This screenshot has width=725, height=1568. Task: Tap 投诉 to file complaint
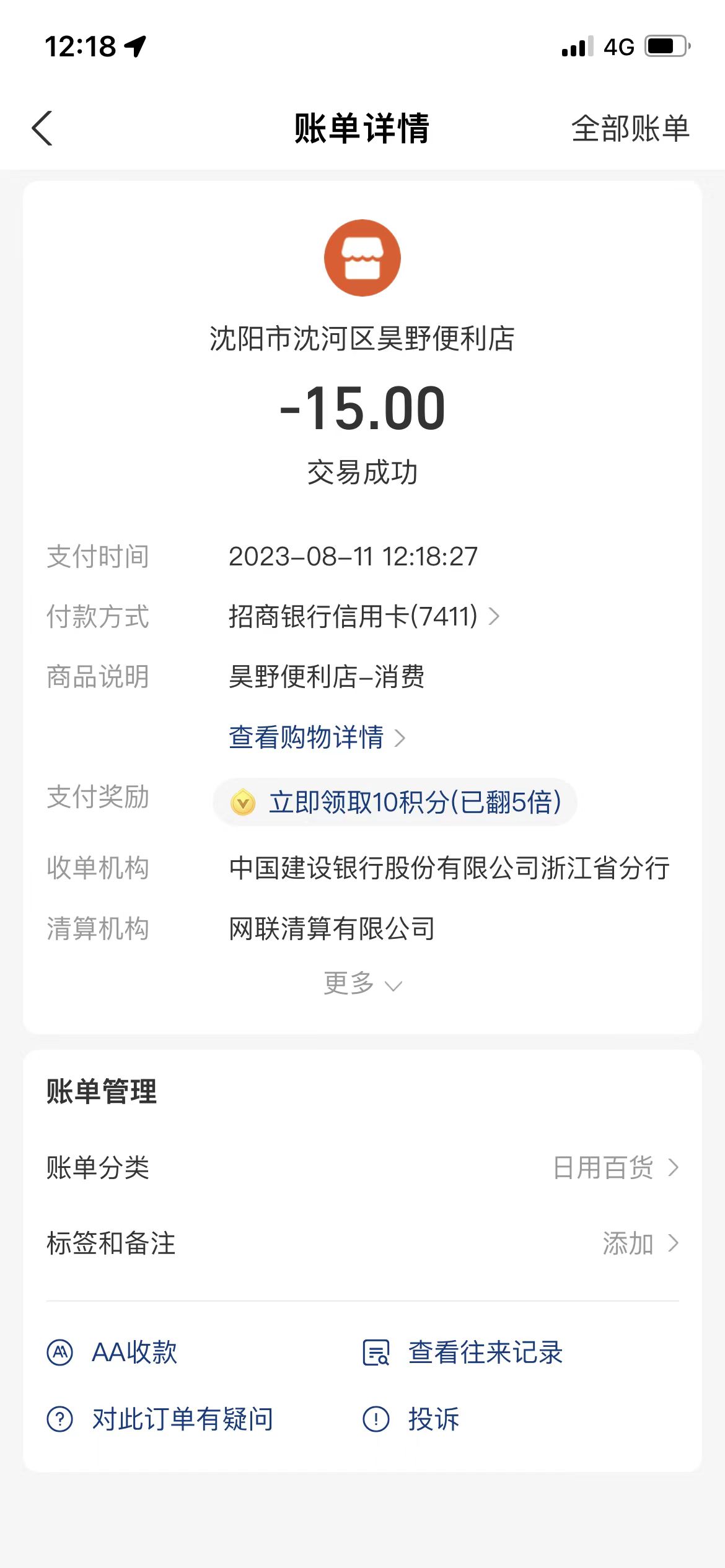click(x=411, y=1419)
